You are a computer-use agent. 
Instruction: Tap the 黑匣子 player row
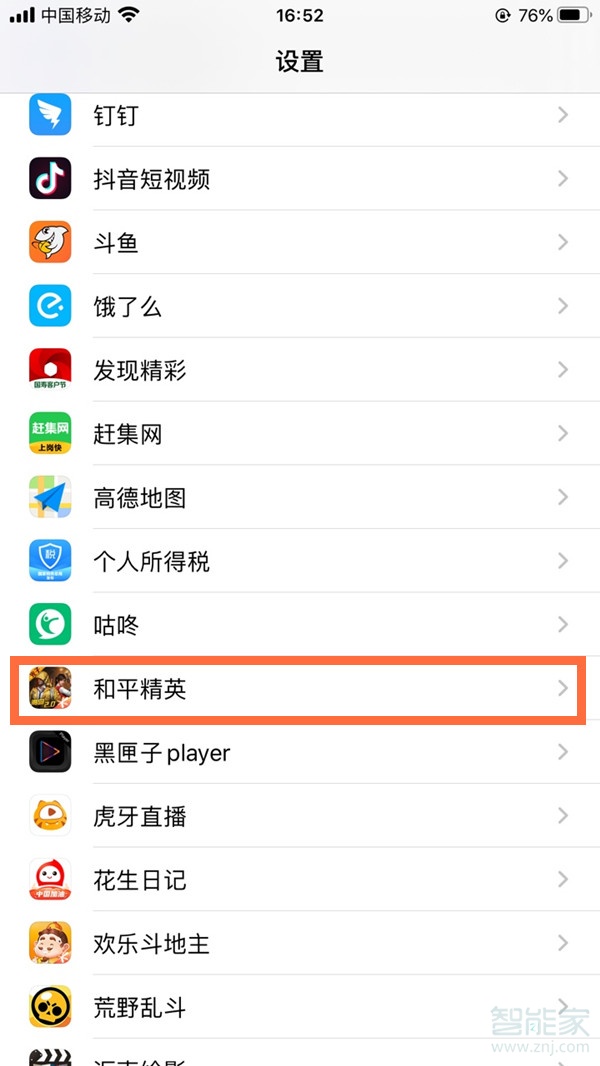[x=300, y=752]
